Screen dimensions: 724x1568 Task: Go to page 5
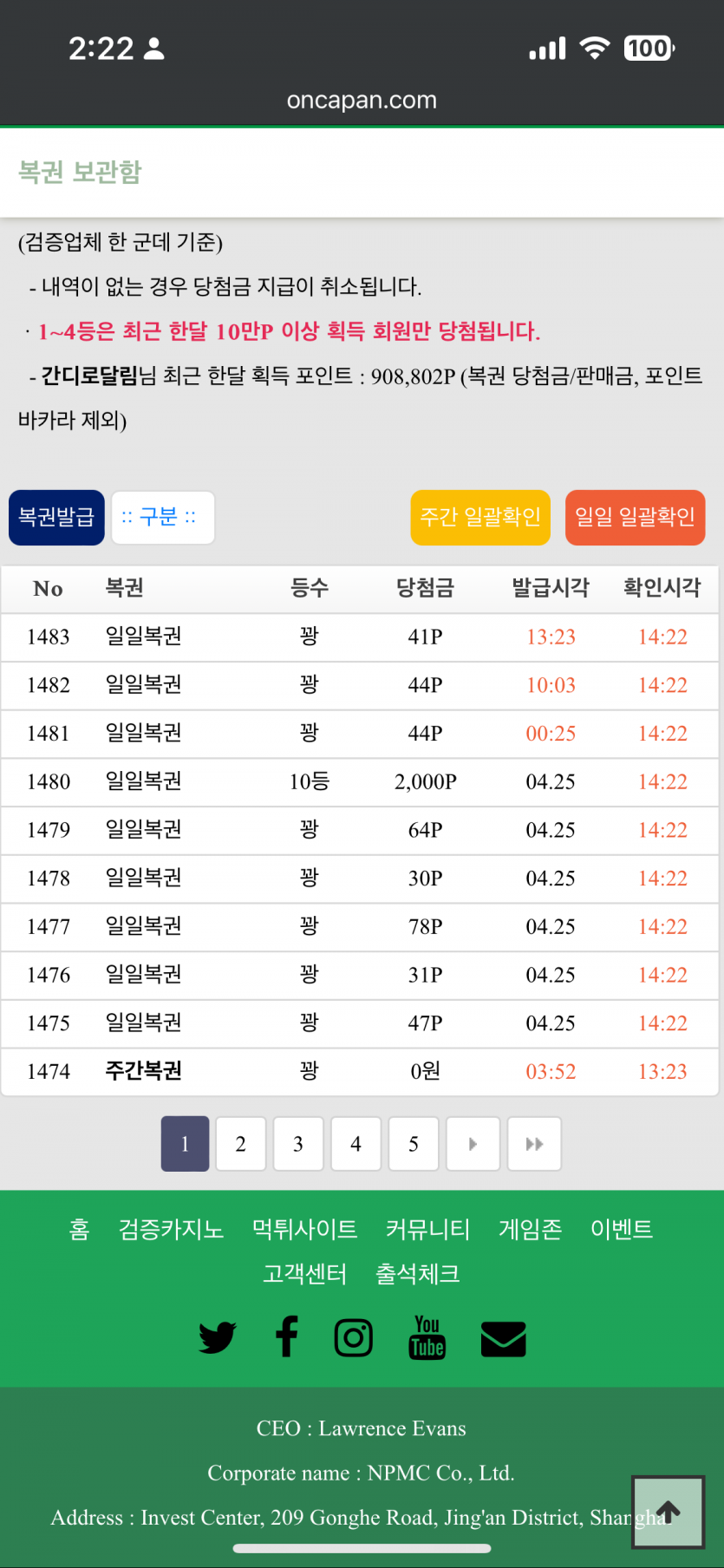coord(414,1144)
